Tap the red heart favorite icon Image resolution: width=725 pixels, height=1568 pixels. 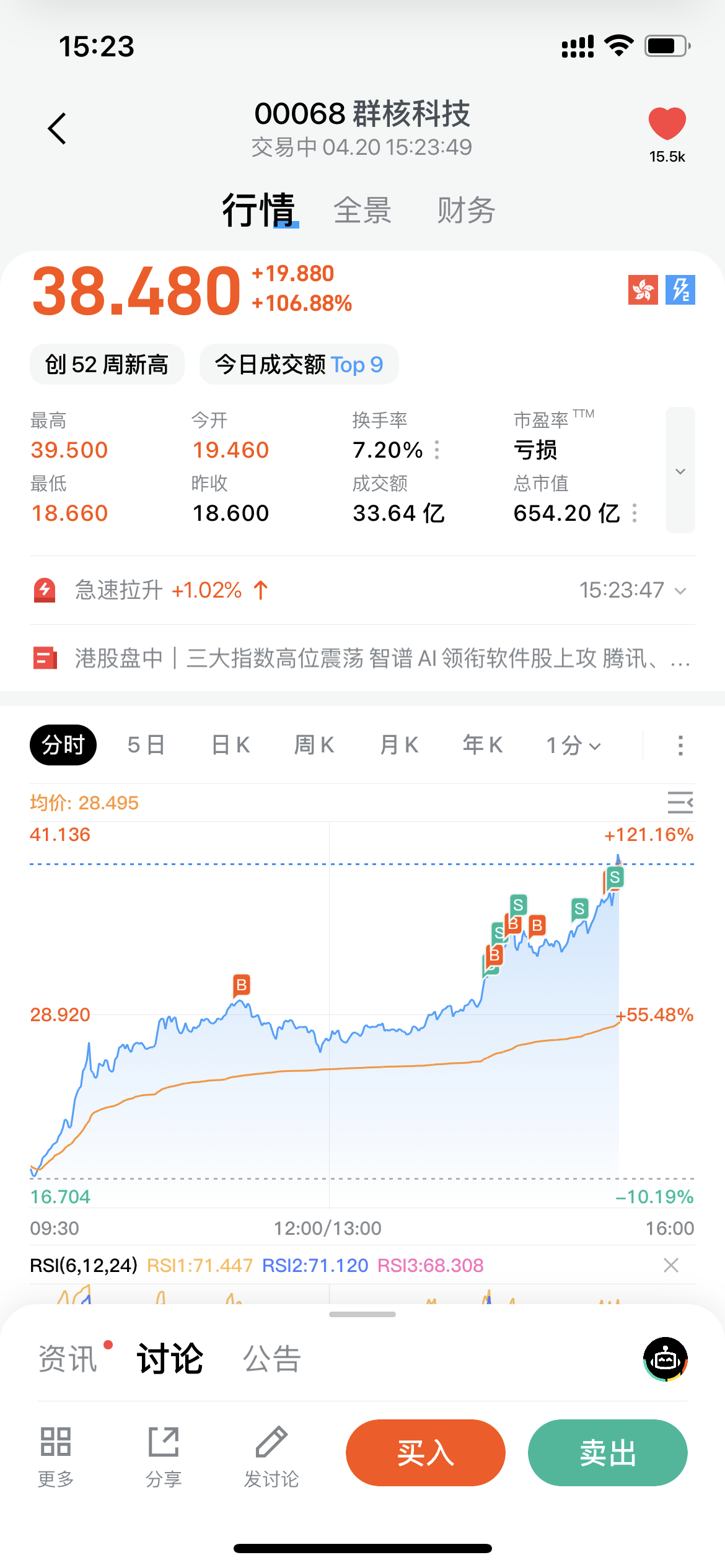[667, 123]
